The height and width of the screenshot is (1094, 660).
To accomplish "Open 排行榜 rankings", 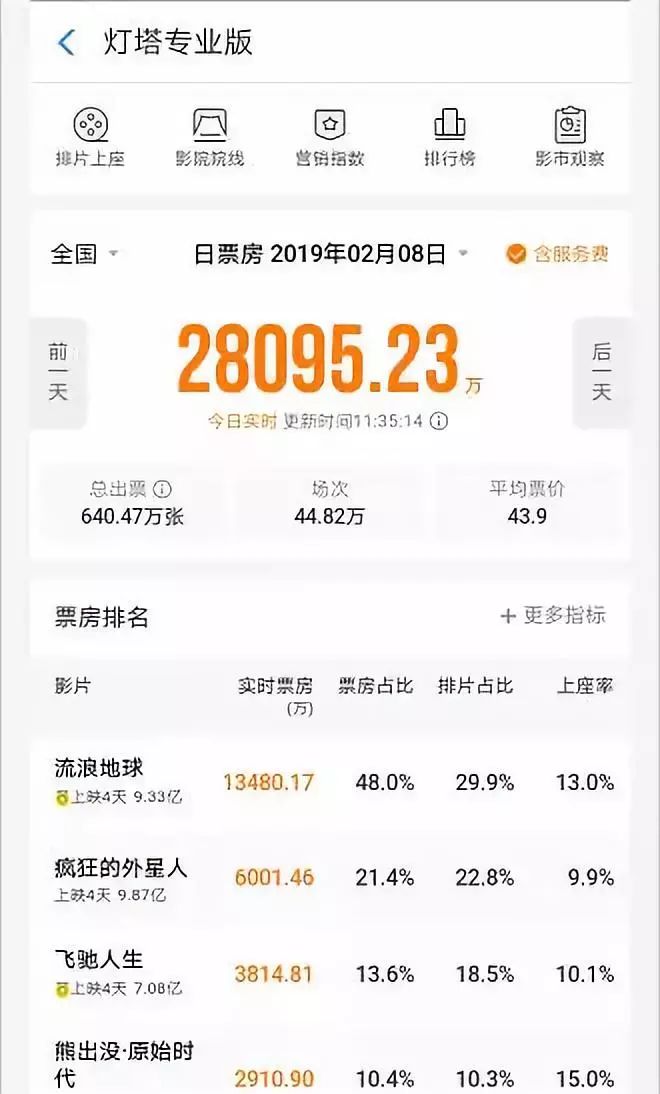I will click(449, 137).
